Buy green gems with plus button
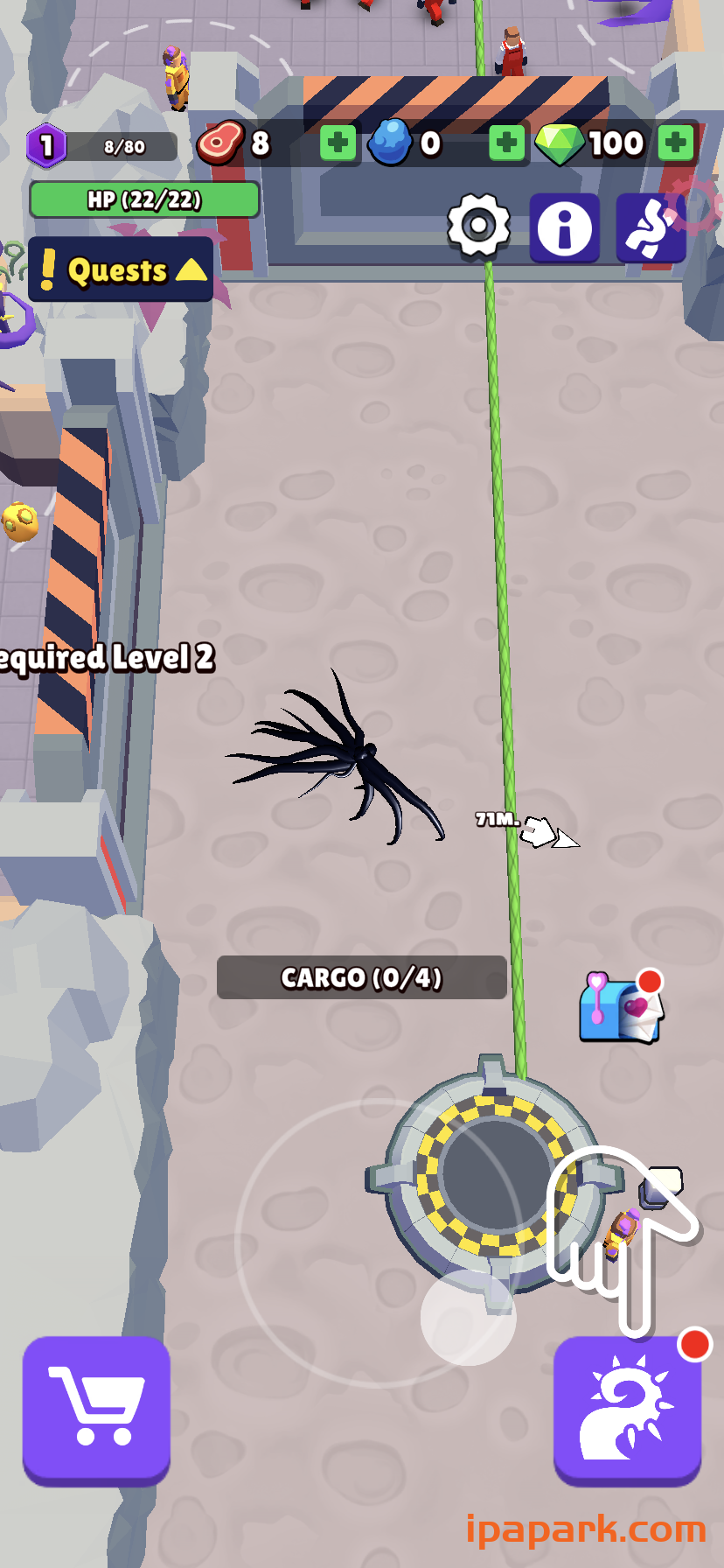 (x=676, y=143)
